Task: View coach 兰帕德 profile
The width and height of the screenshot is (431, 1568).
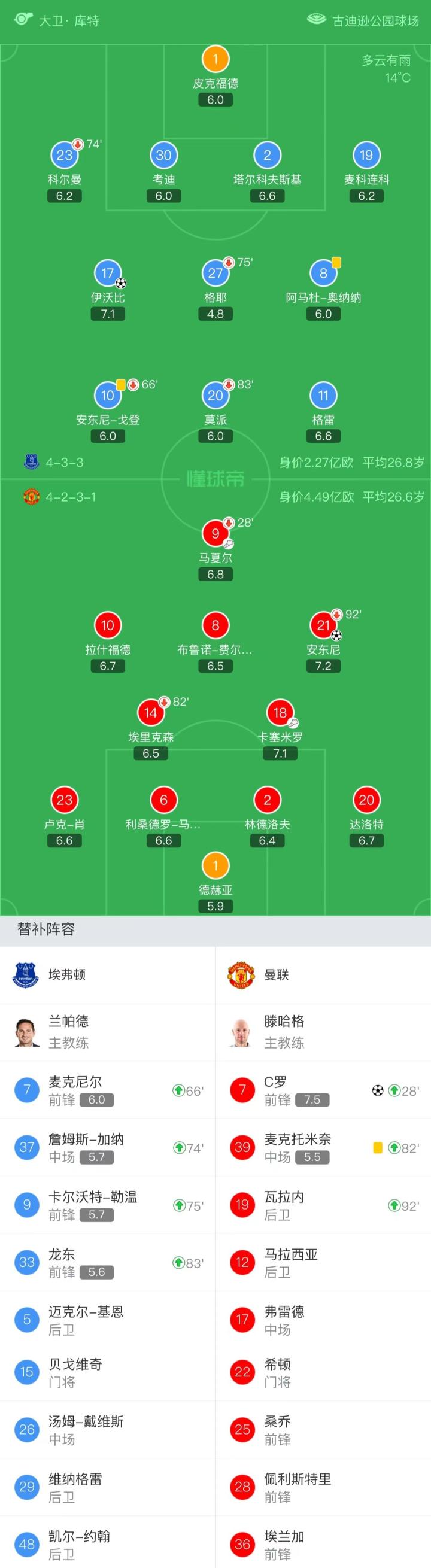Action: coord(68,1032)
